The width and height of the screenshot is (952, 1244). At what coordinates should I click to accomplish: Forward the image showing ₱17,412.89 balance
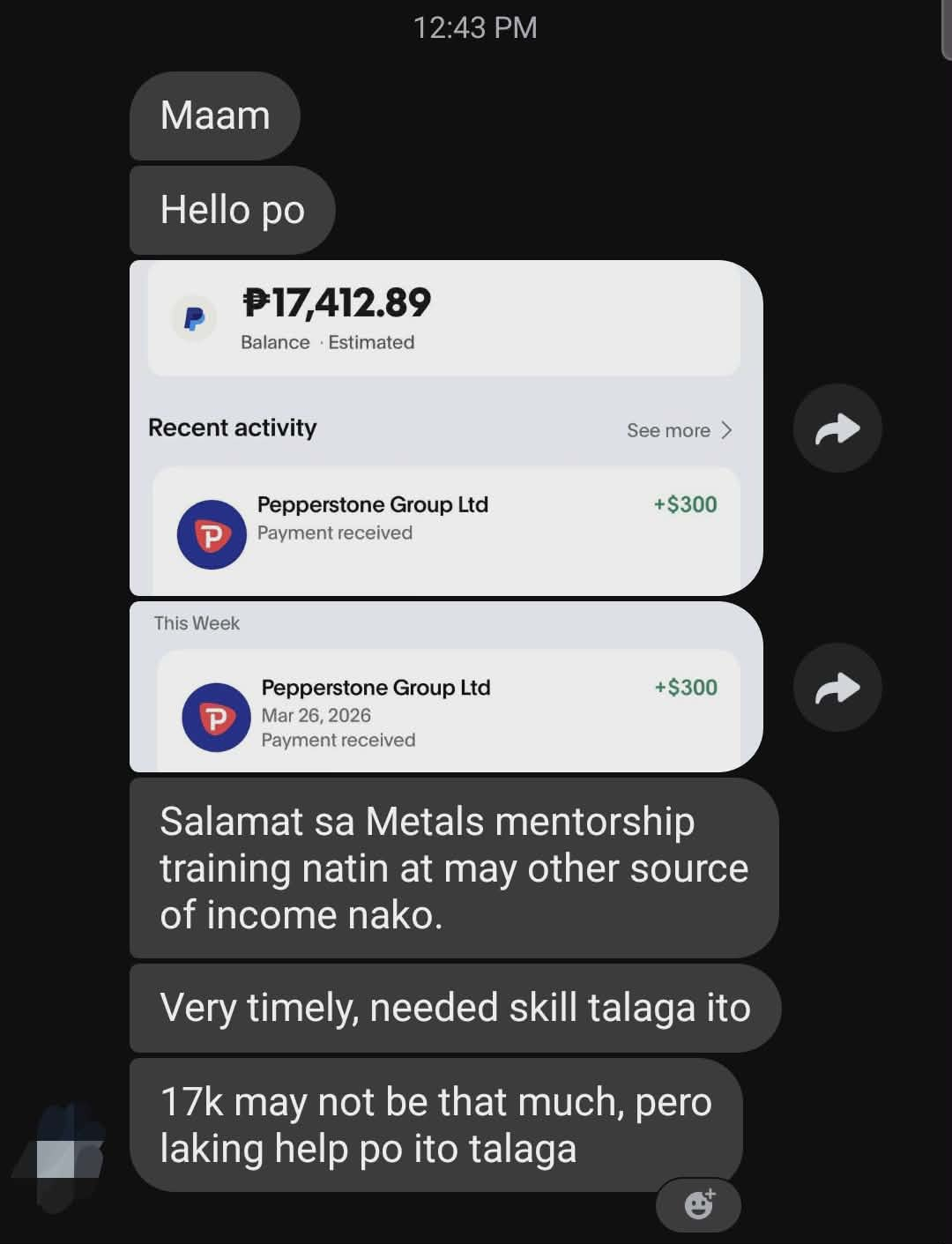pos(837,428)
